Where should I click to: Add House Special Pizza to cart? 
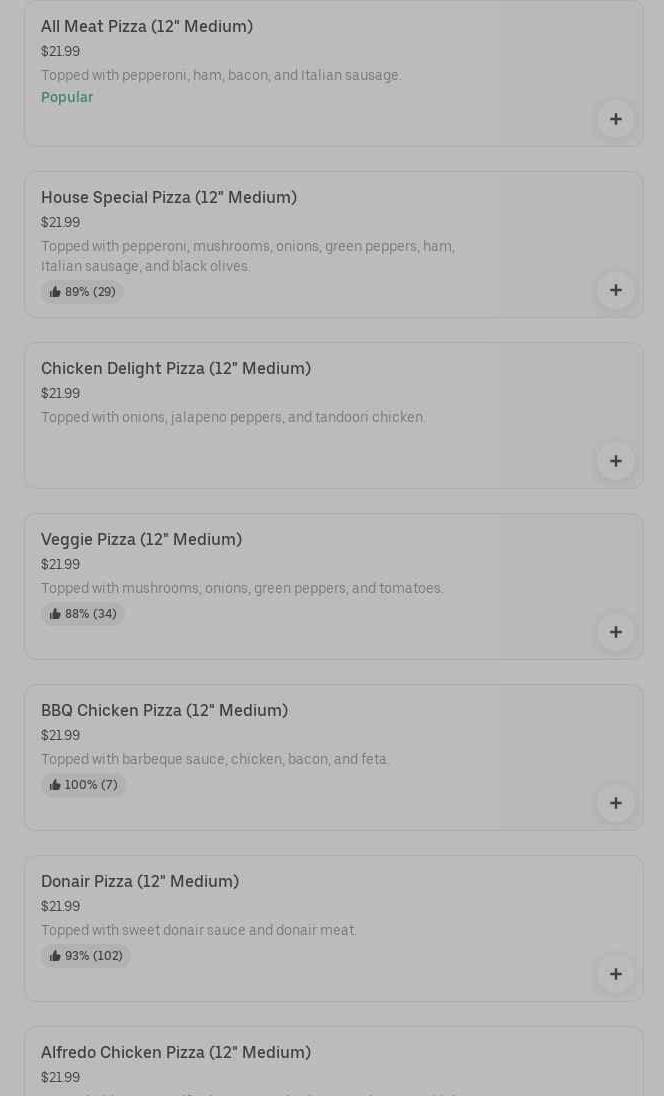click(615, 290)
